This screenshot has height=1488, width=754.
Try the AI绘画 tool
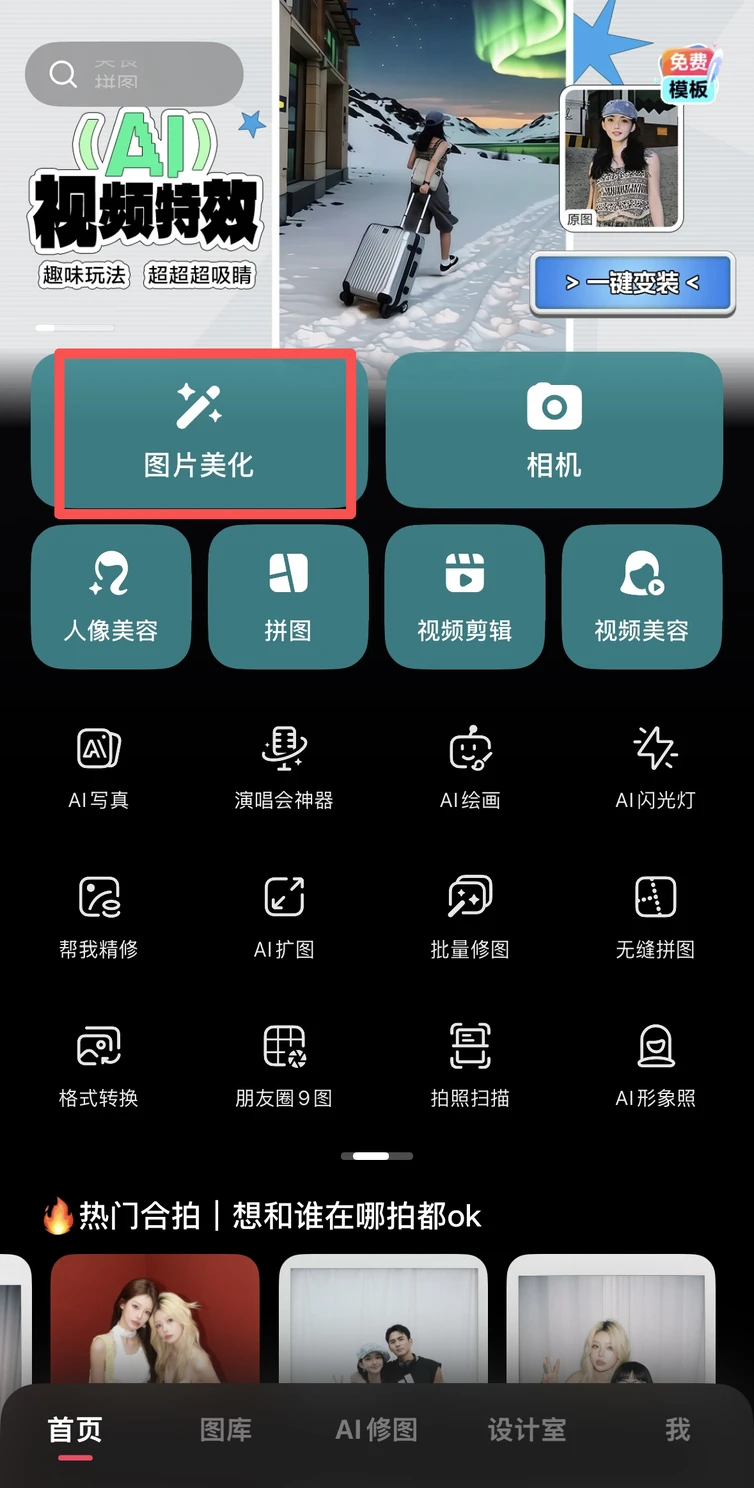[x=470, y=767]
